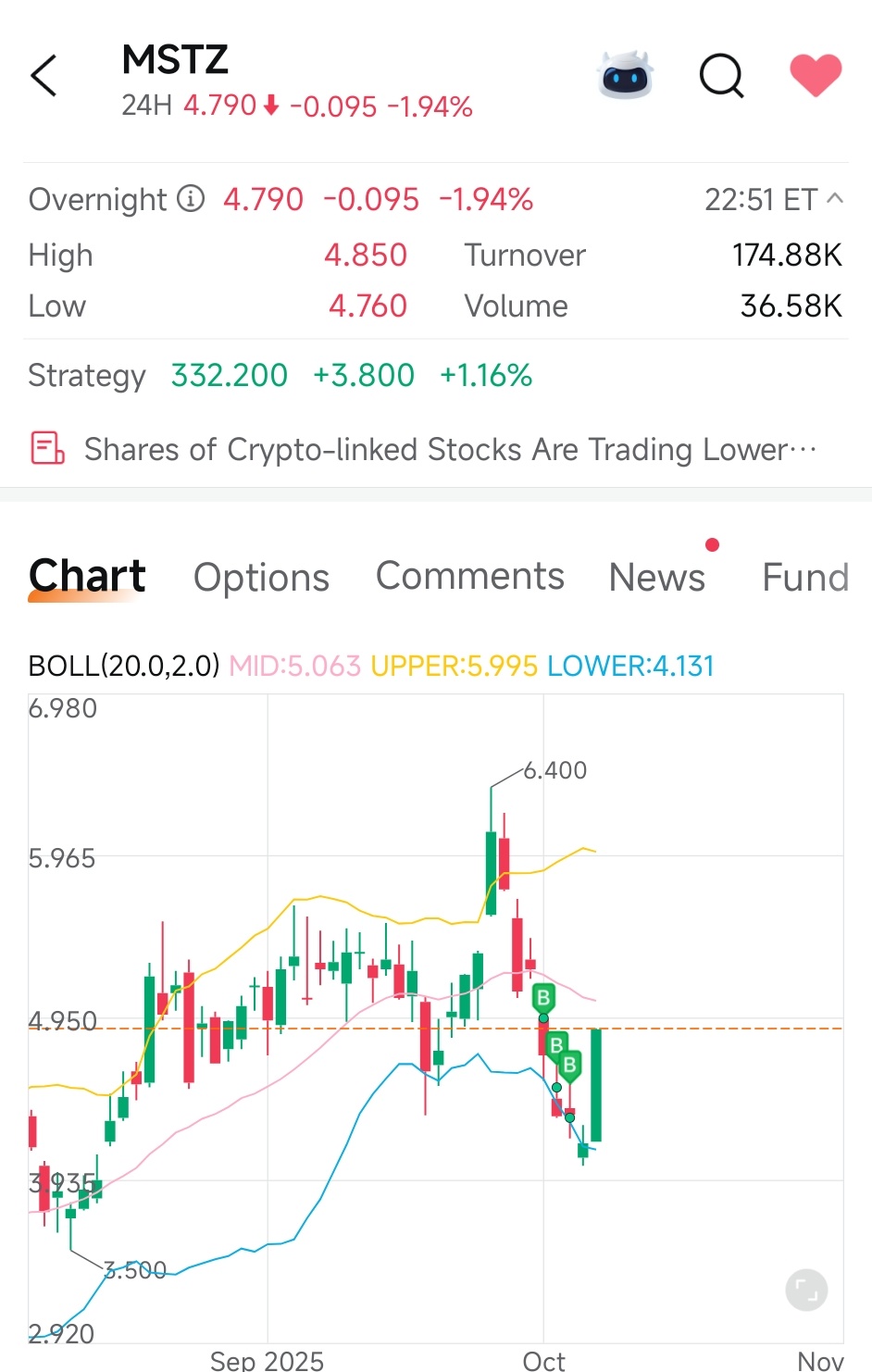Tap the back arrow to exit MSTZ
Screen dimensions: 872x1372
click(x=44, y=76)
